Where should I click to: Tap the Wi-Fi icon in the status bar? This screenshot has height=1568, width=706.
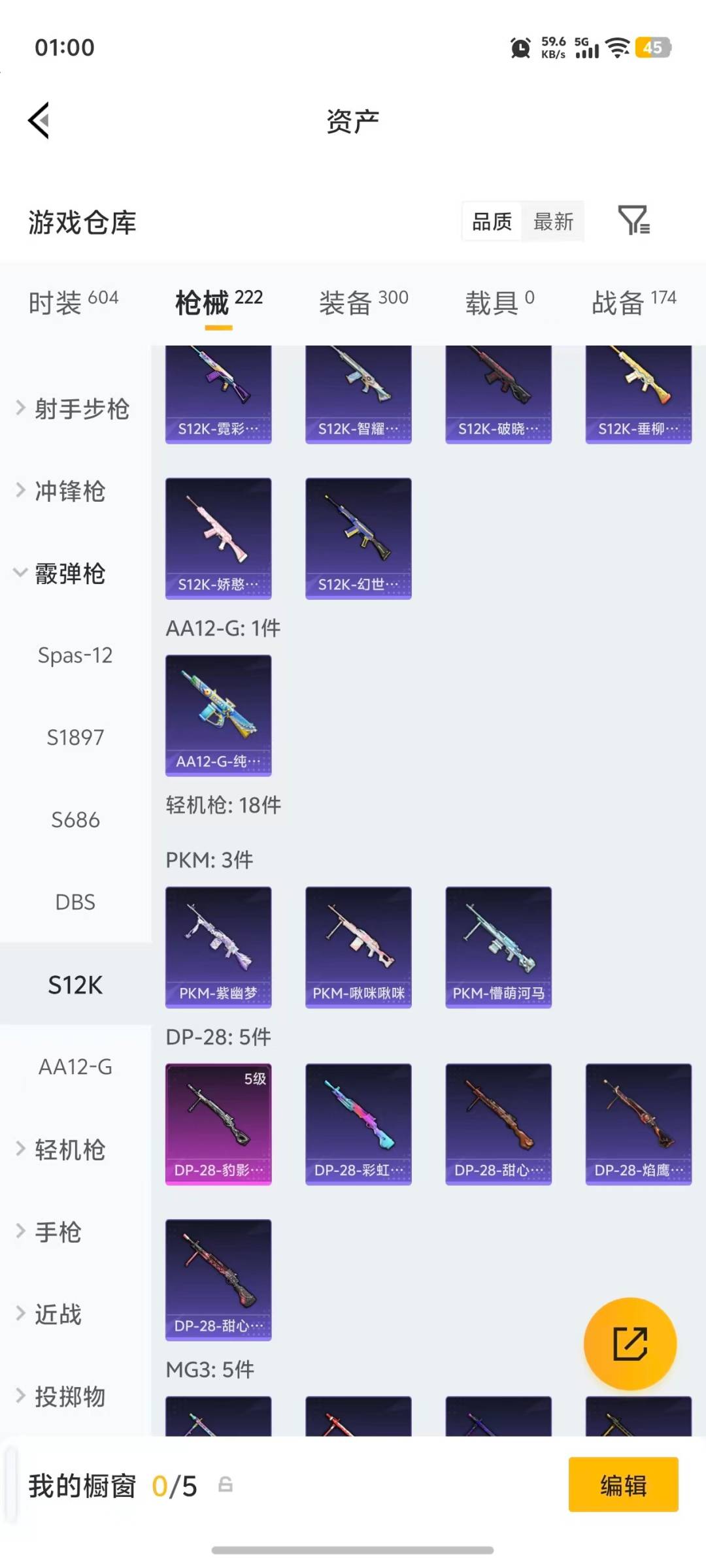point(615,48)
